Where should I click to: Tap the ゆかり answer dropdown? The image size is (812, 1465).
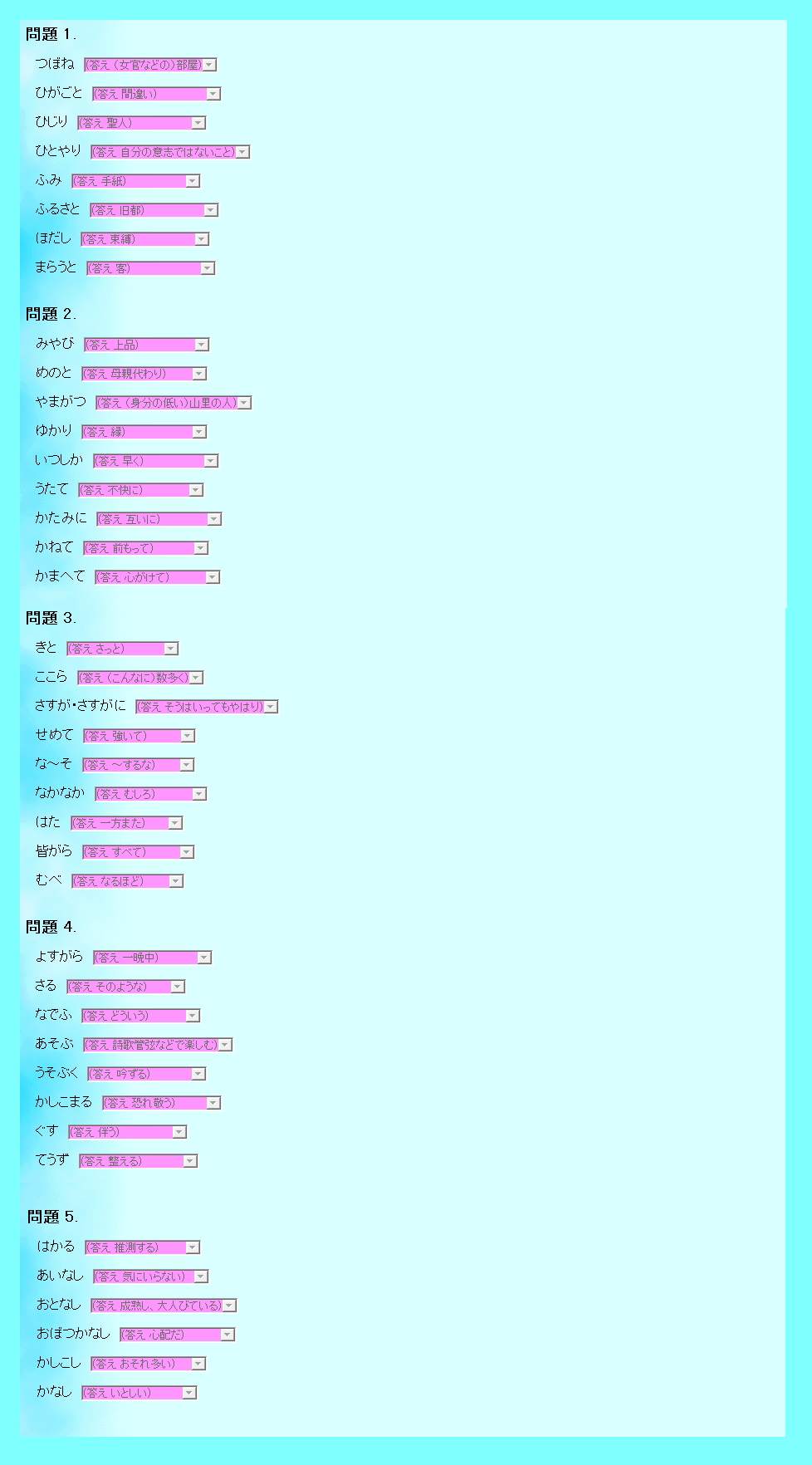coord(144,432)
